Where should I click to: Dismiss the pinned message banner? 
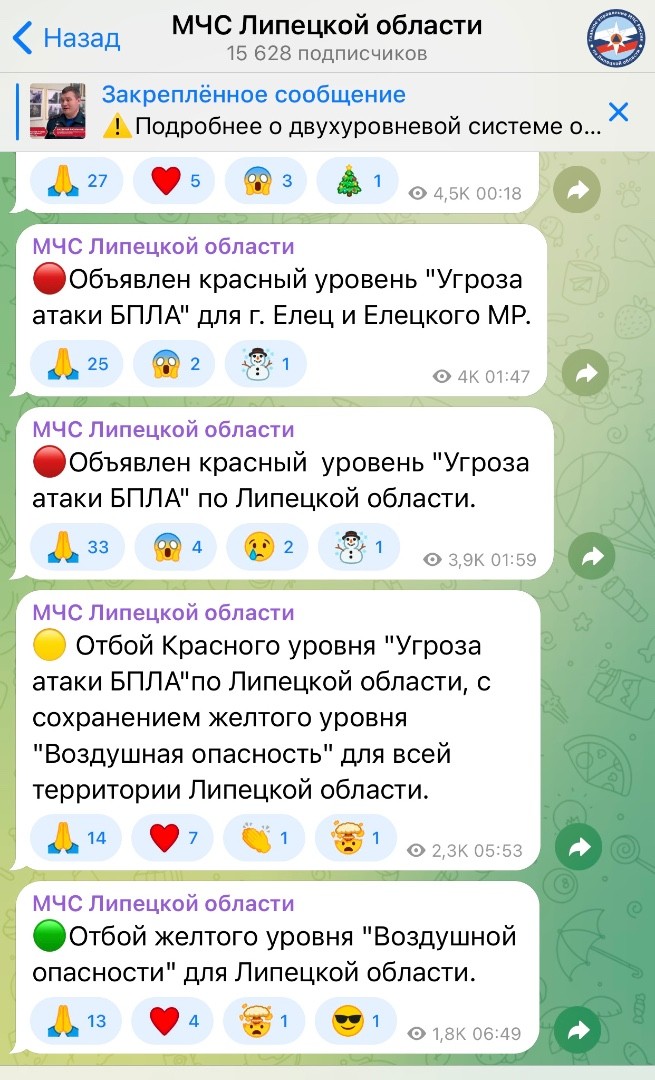618,112
